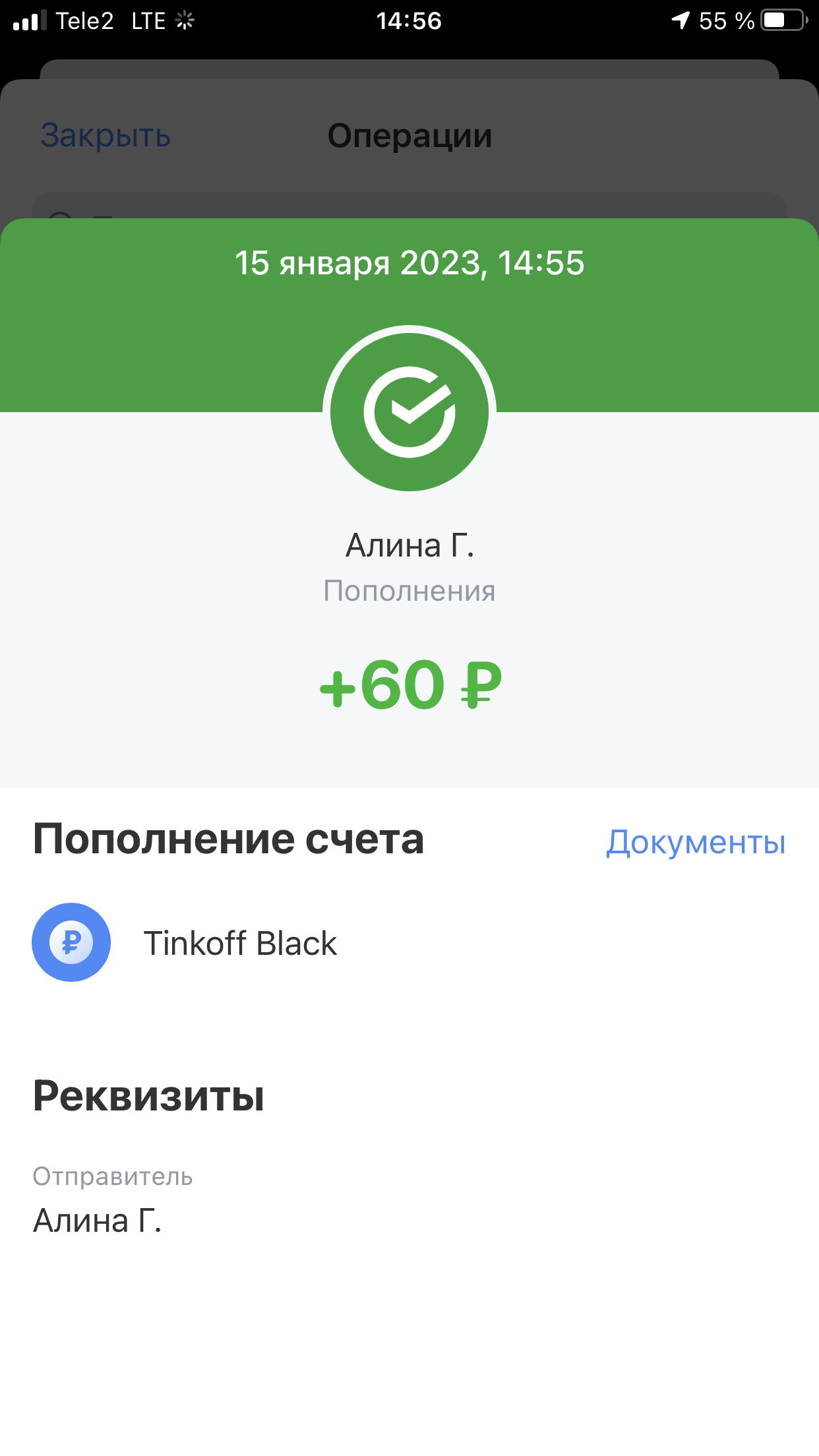This screenshot has width=819, height=1456.
Task: Open the Tinkoff Black account row
Action: pyautogui.click(x=409, y=942)
